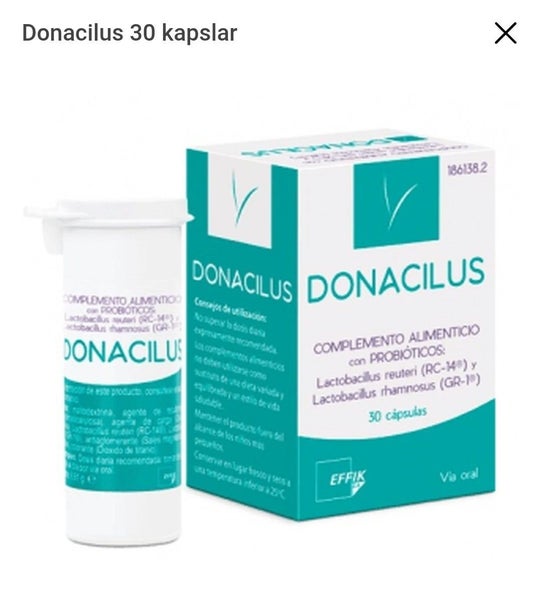Tap the Donacilus product image
542x600 pixels.
click(271, 329)
